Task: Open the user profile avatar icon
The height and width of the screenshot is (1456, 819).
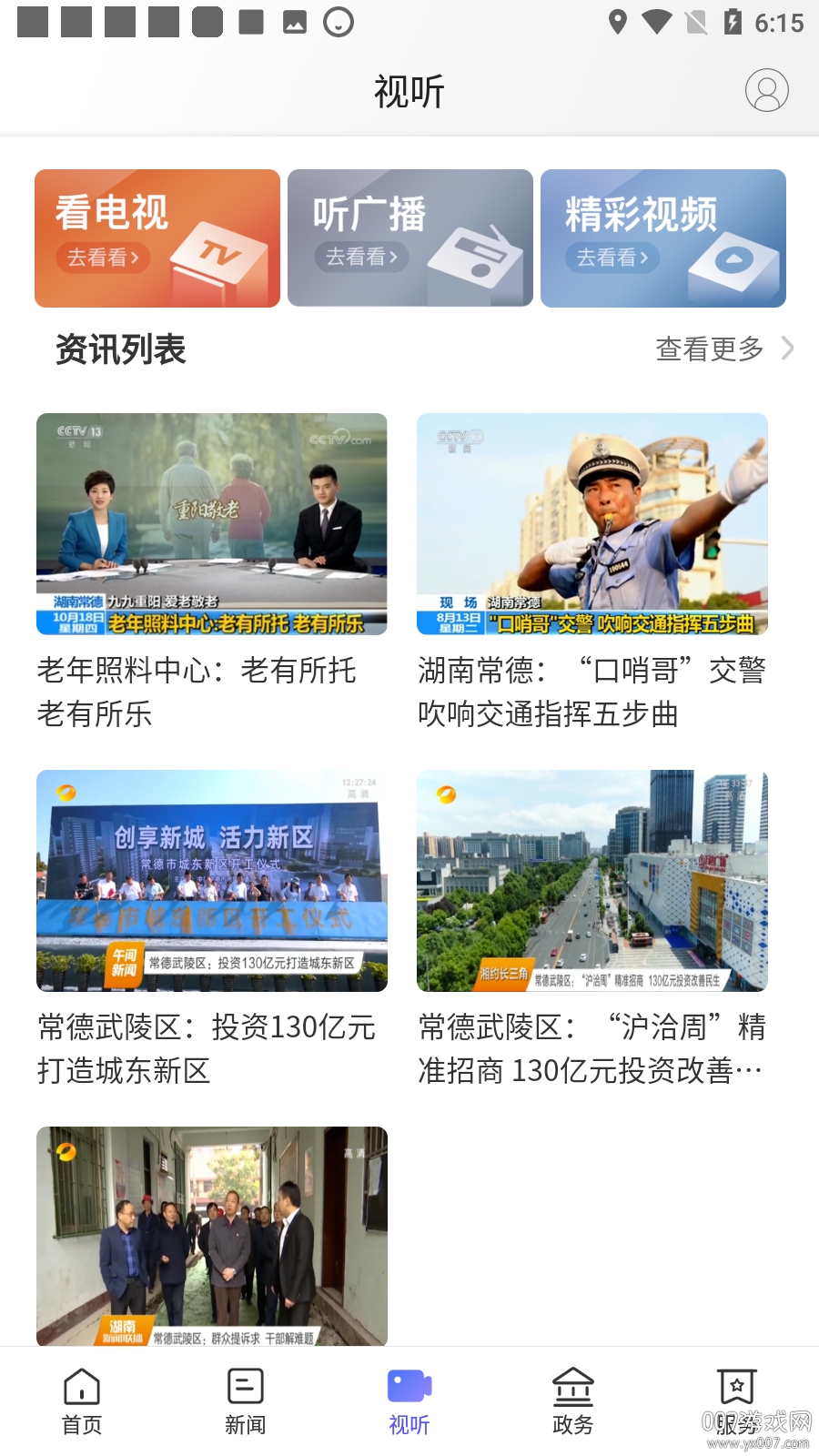Action: 767,91
